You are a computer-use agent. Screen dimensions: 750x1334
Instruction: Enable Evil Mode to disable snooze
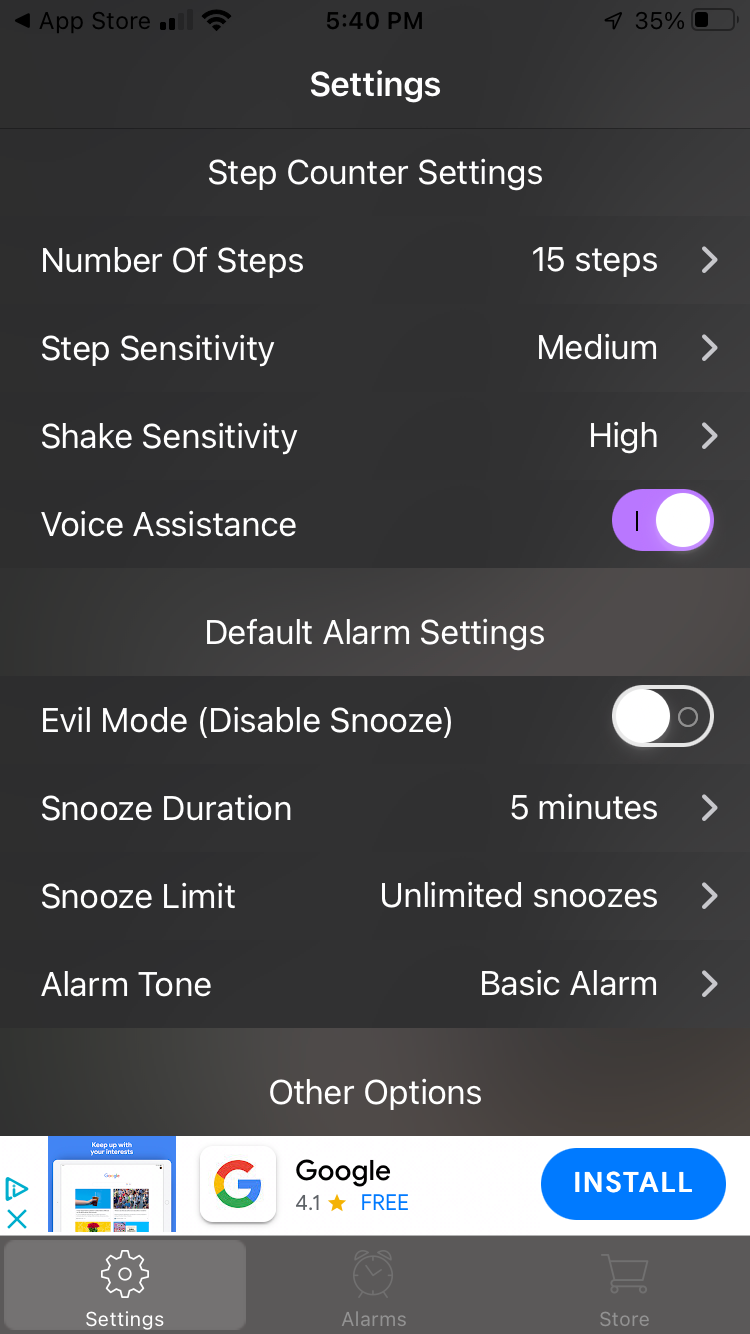tap(663, 716)
